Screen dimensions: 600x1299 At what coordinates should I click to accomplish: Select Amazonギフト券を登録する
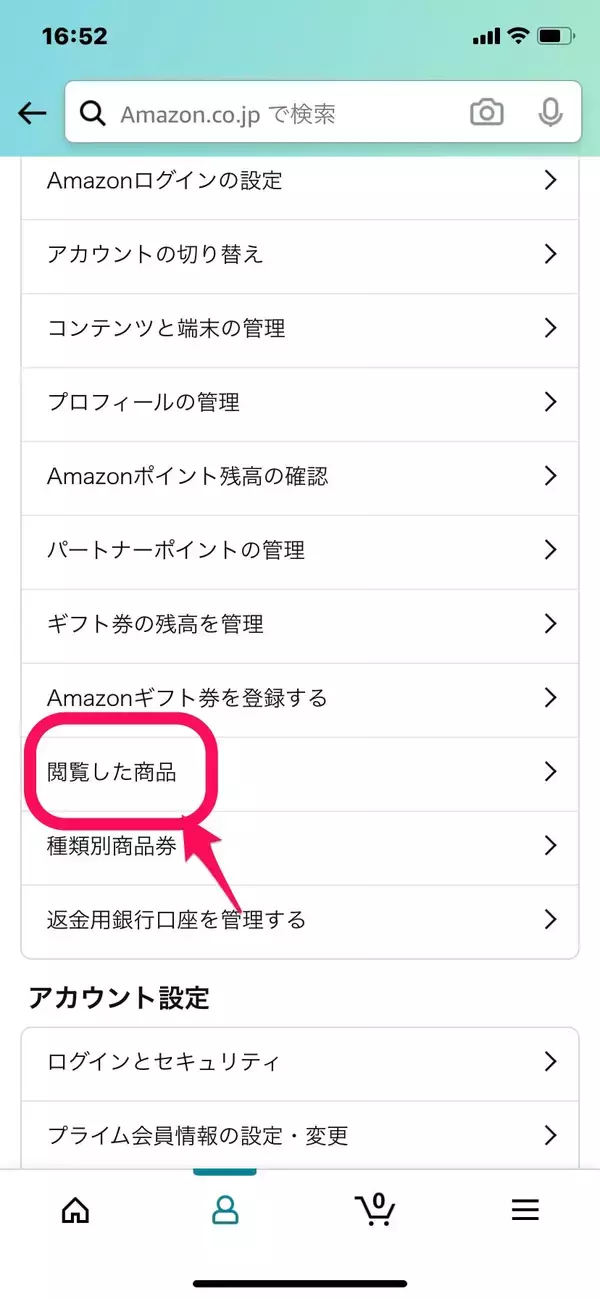pos(300,698)
